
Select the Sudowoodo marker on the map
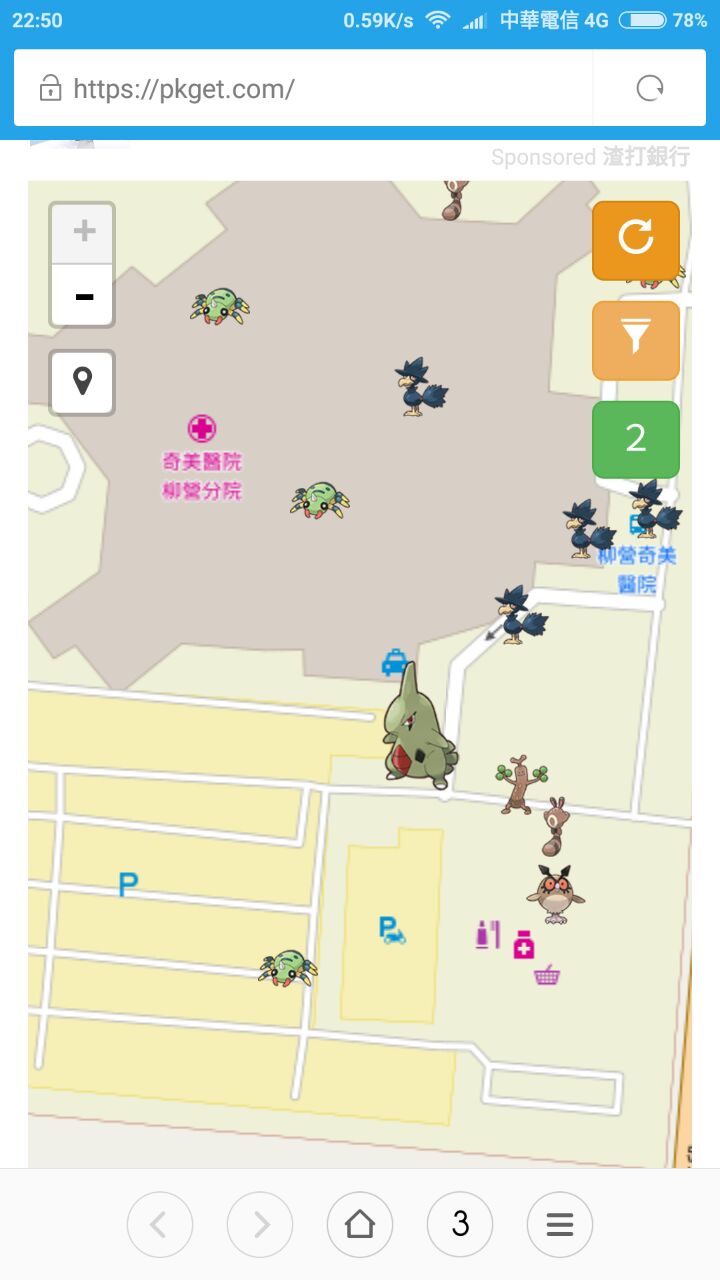[x=520, y=784]
